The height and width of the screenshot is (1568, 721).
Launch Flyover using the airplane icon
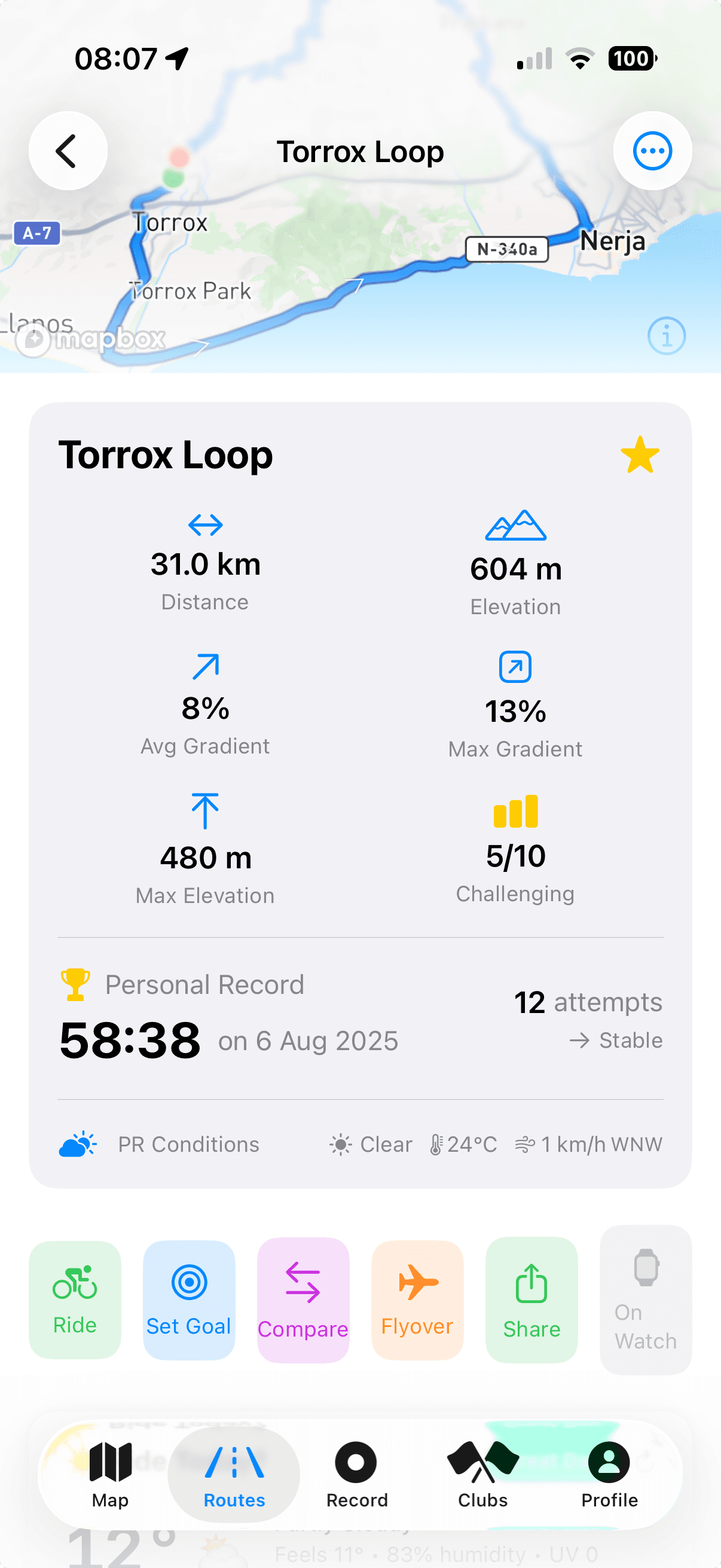[417, 1281]
